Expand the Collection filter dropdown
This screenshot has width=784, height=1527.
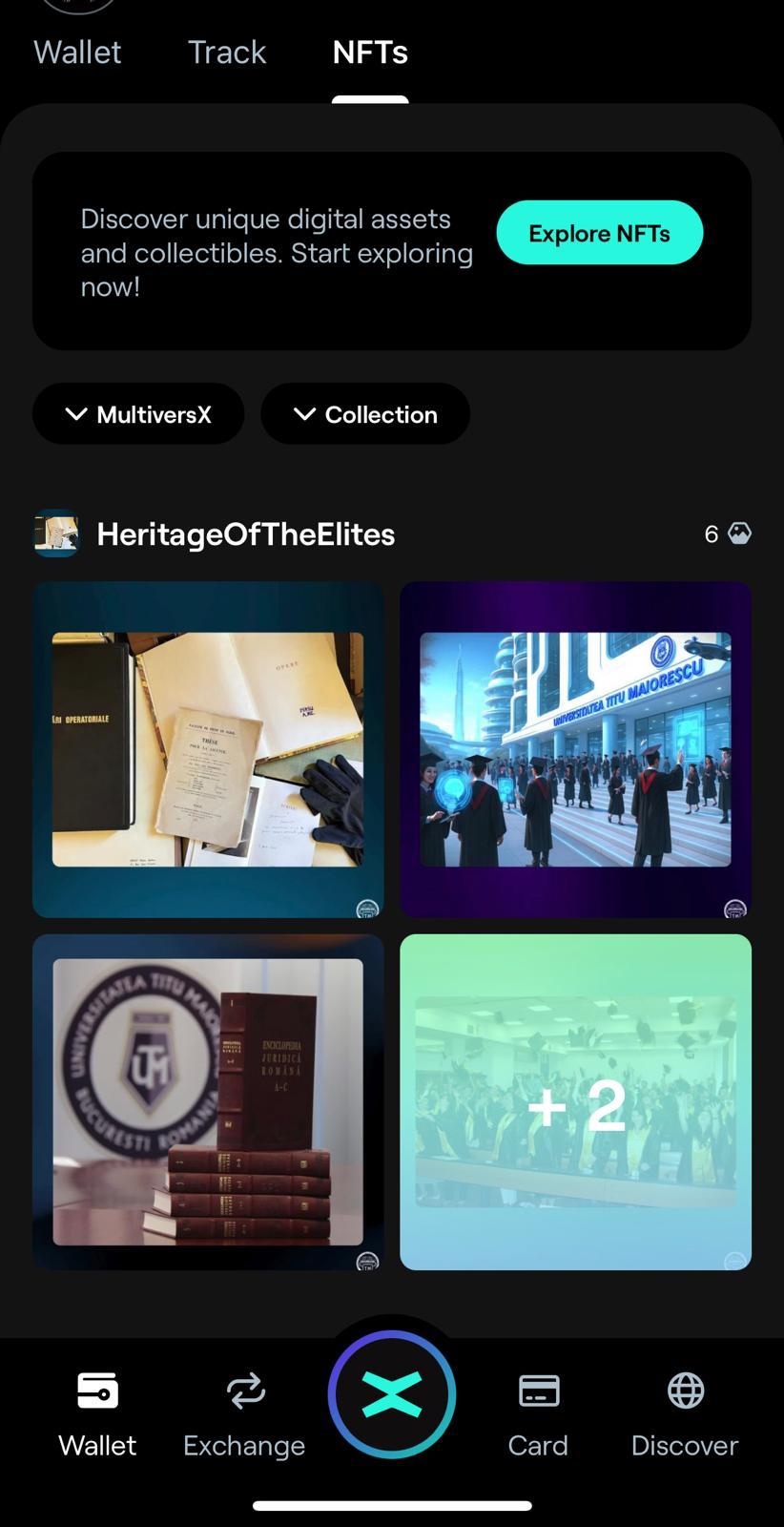click(365, 414)
